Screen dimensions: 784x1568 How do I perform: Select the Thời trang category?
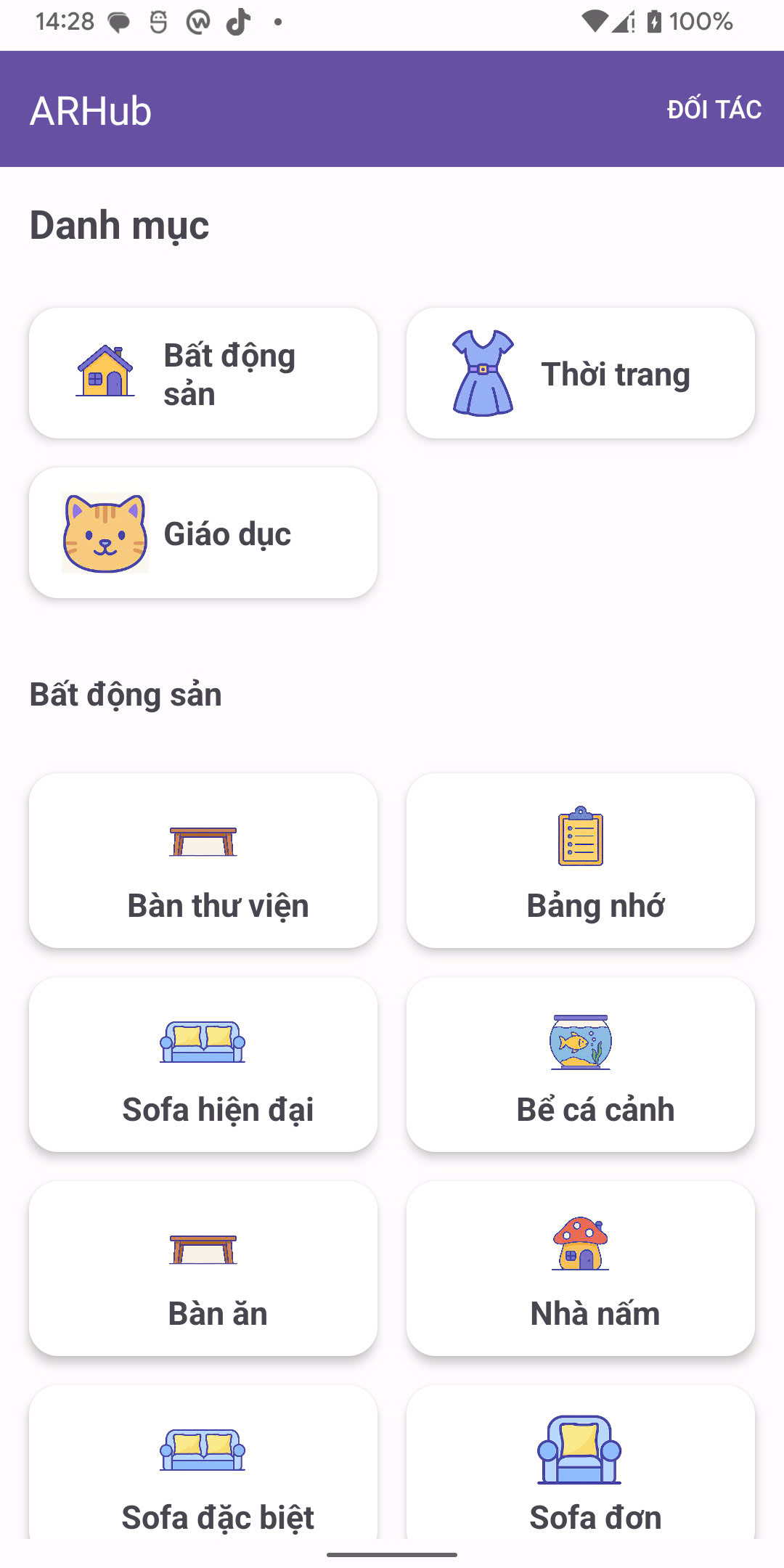(x=581, y=373)
